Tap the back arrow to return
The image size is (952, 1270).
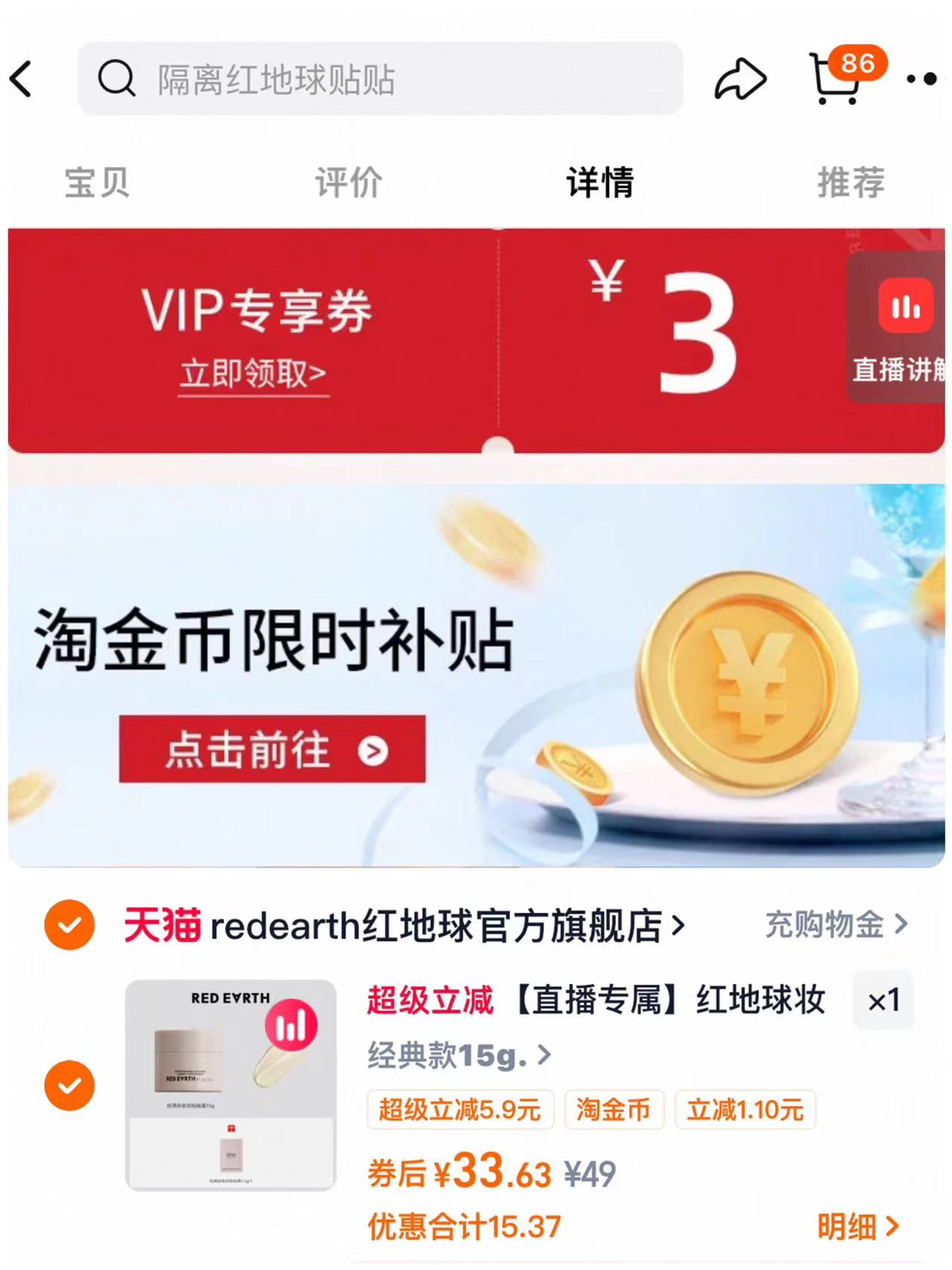(x=22, y=80)
